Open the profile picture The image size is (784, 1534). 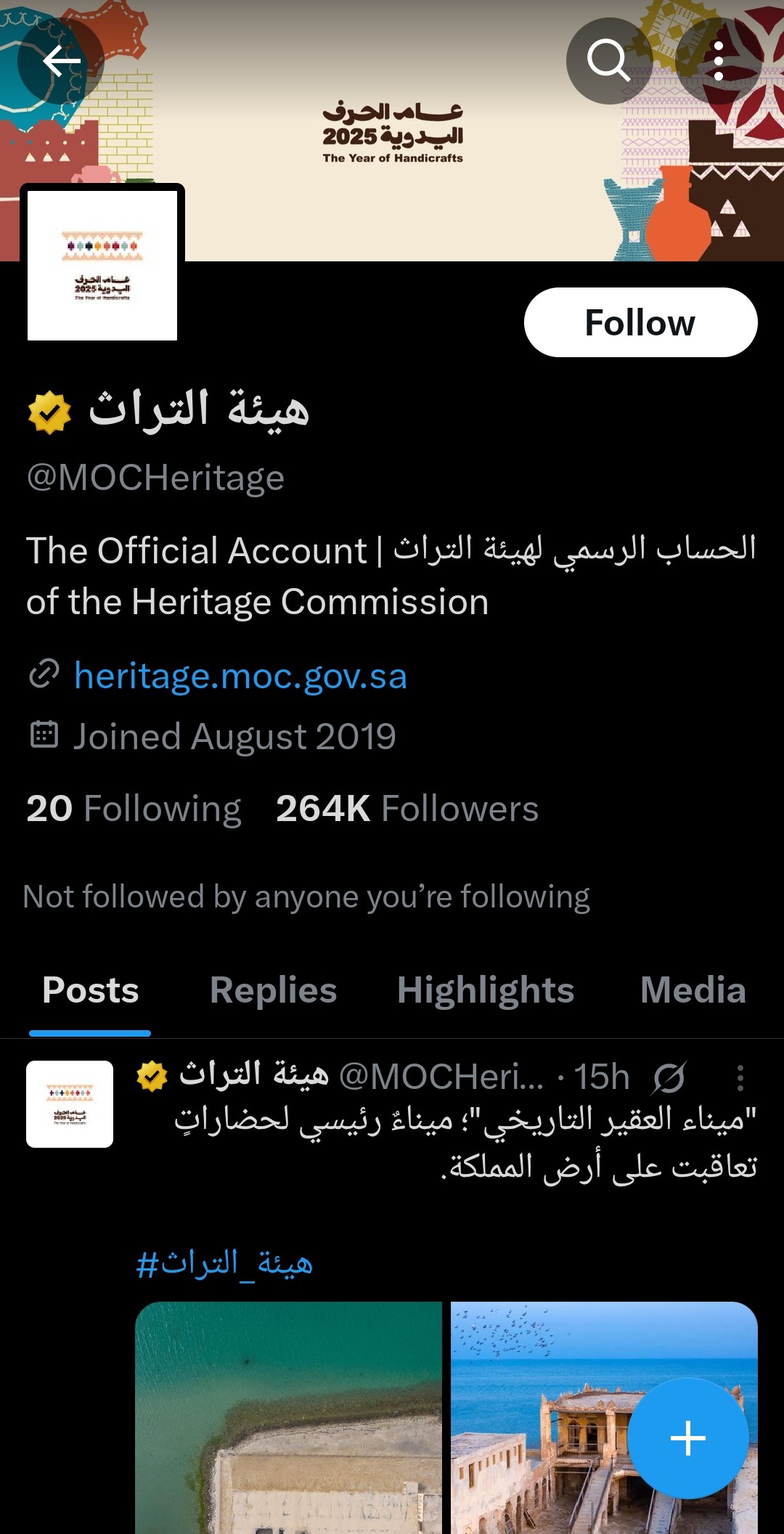click(102, 265)
